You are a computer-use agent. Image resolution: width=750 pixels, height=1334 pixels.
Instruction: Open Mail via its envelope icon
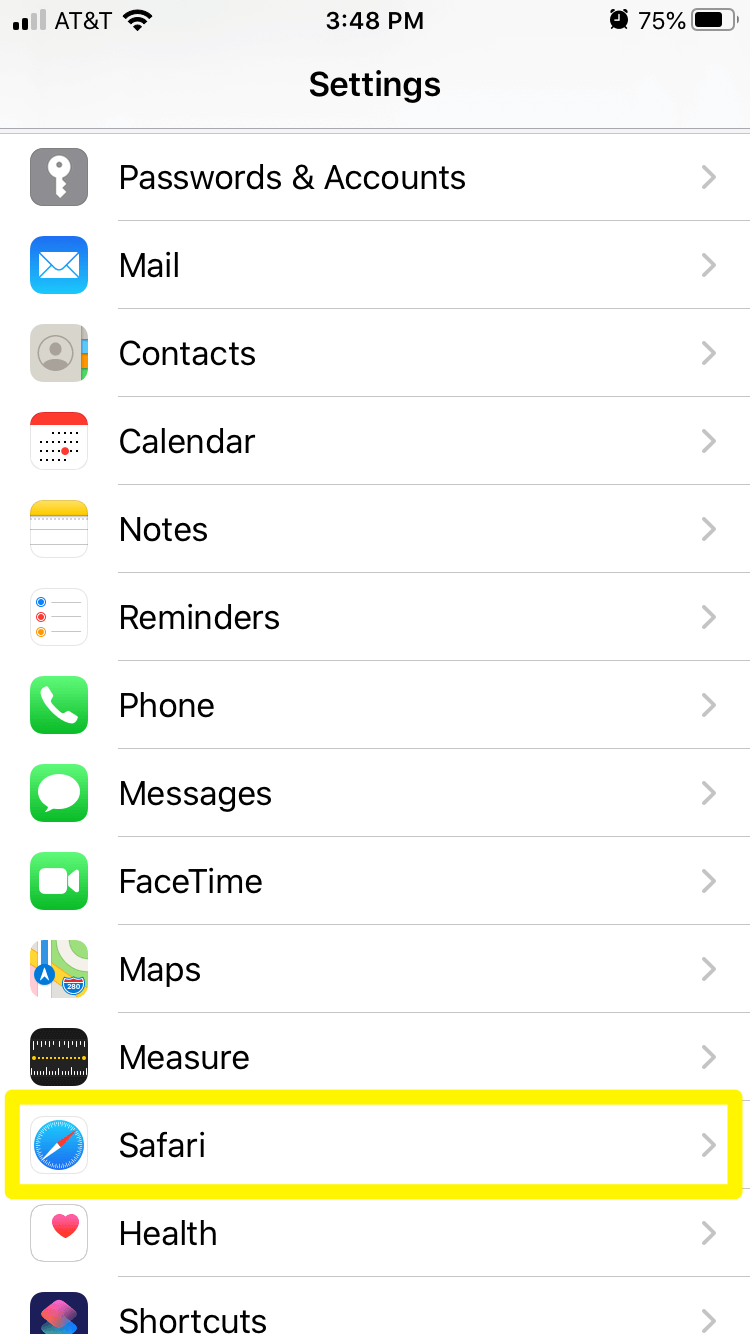[x=58, y=265]
